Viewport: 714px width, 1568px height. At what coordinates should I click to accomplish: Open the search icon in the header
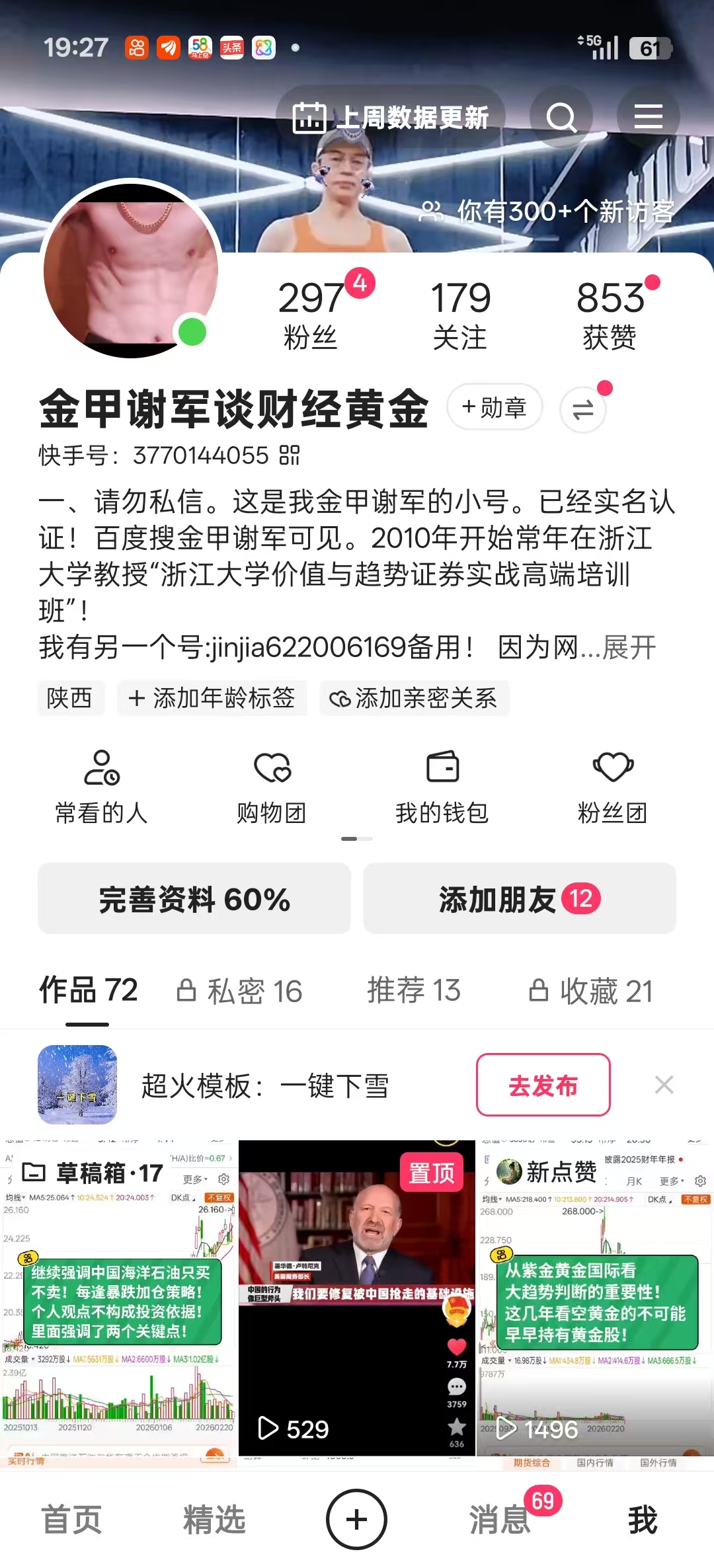tap(561, 118)
